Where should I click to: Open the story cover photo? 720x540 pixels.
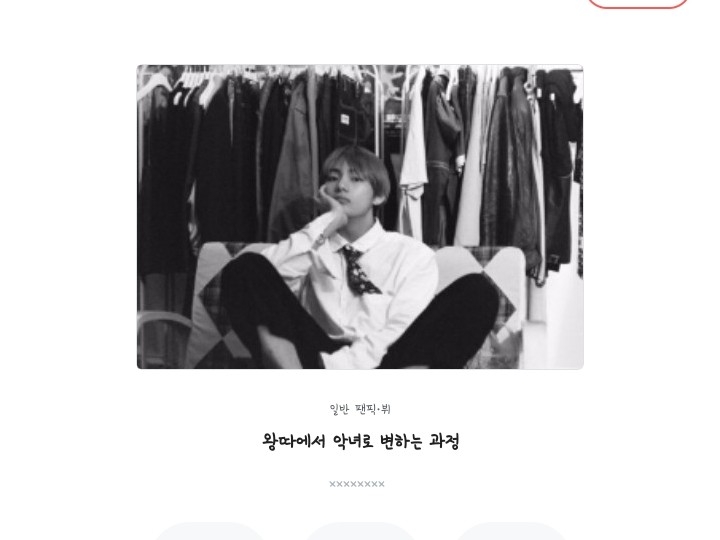tap(360, 217)
